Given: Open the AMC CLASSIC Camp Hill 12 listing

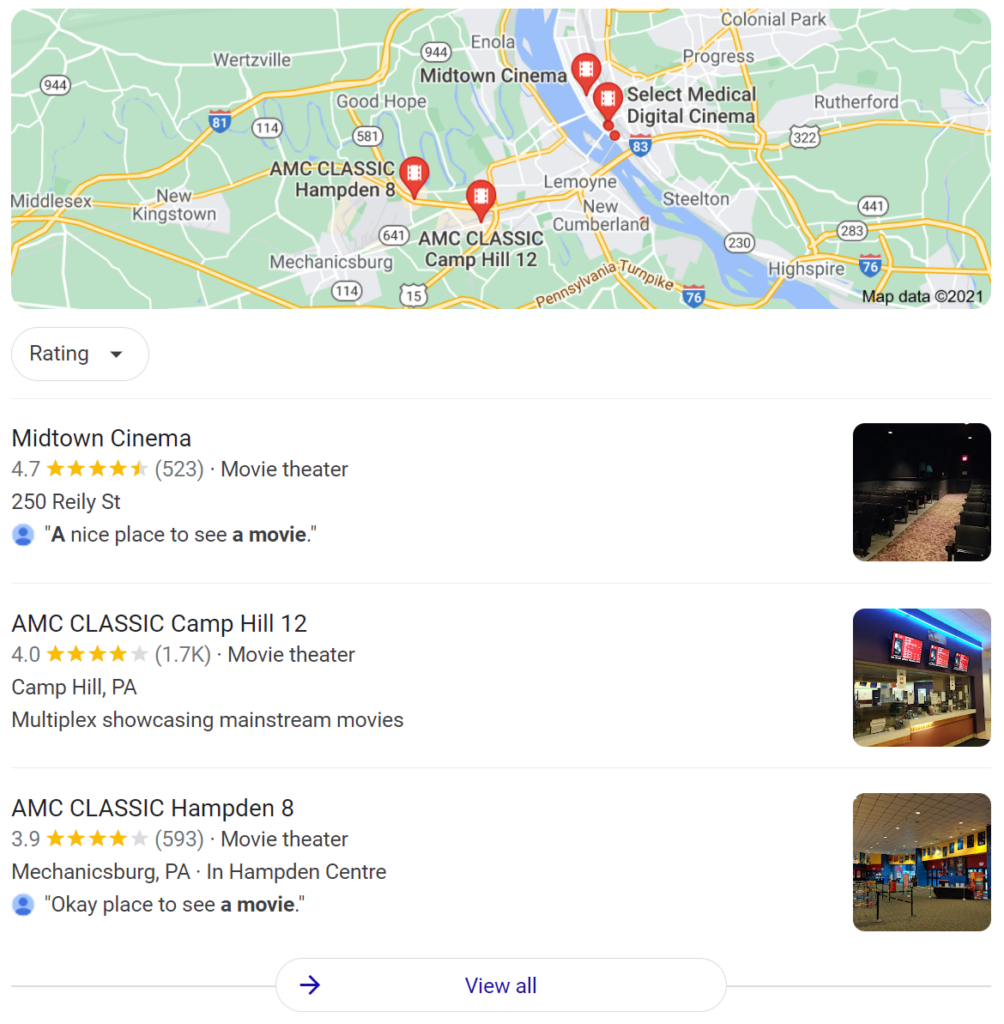Looking at the screenshot, I should [x=159, y=623].
